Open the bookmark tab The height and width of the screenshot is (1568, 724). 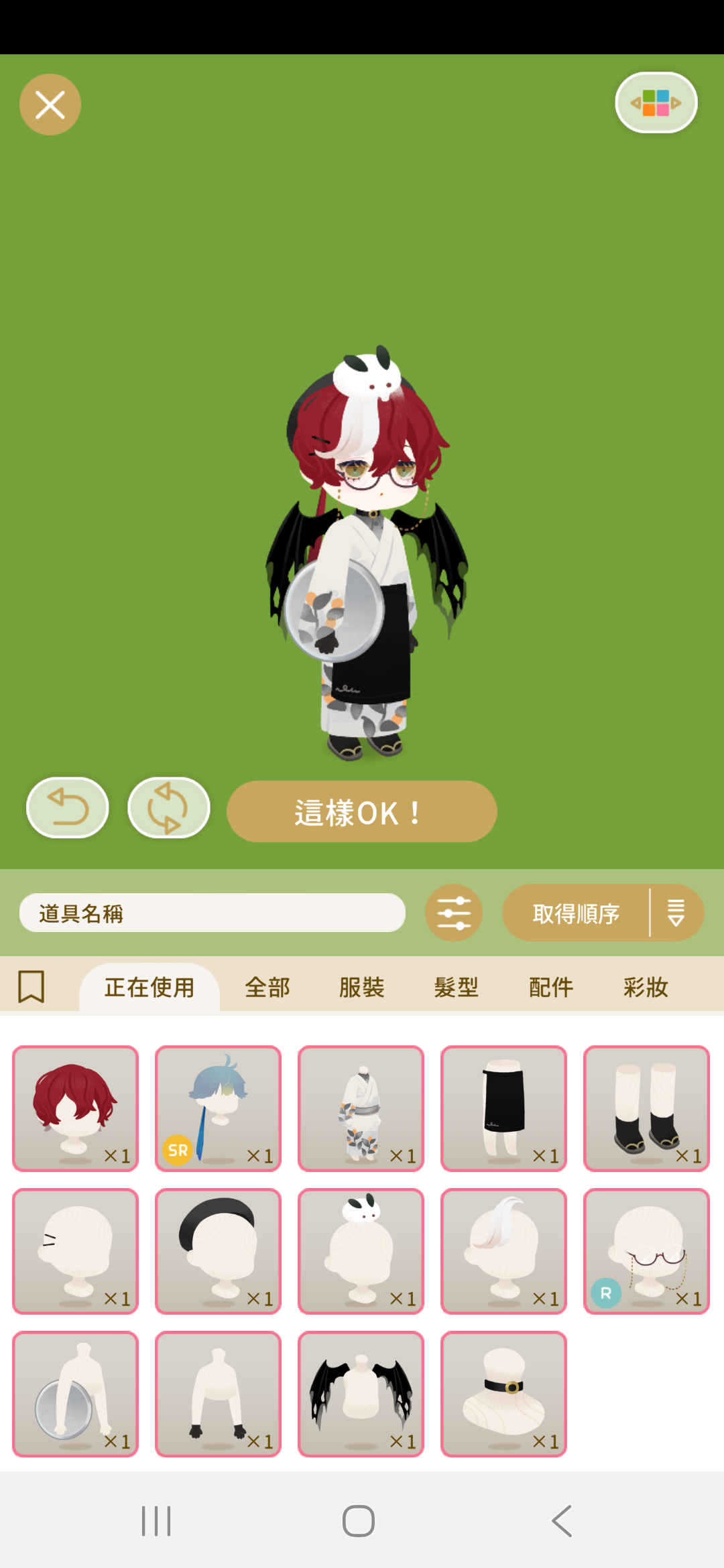coord(31,986)
